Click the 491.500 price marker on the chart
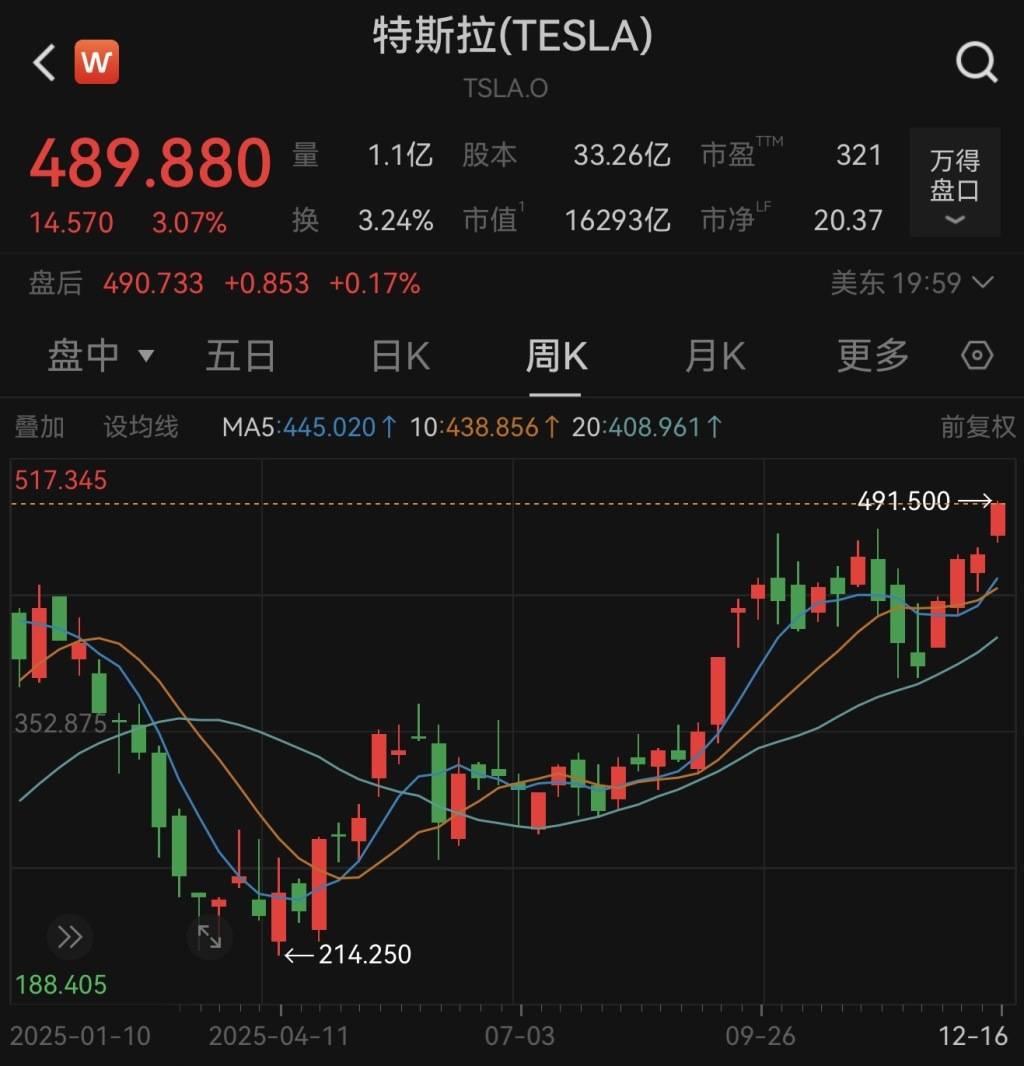 902,501
